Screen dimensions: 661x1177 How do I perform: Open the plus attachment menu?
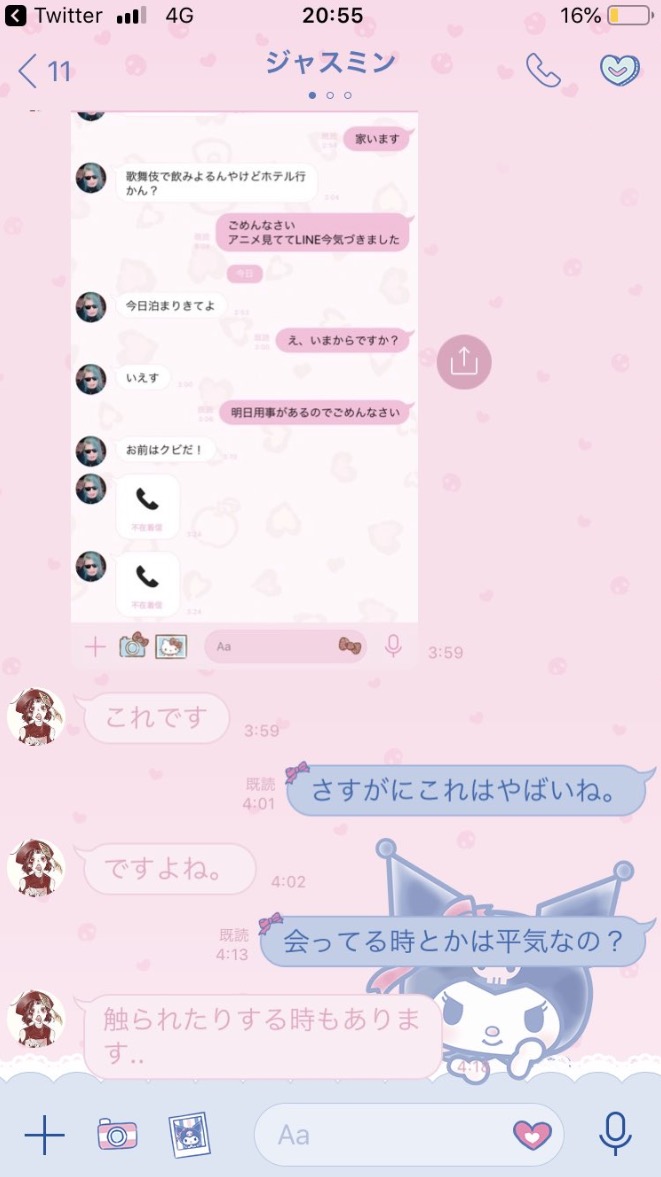(44, 1135)
